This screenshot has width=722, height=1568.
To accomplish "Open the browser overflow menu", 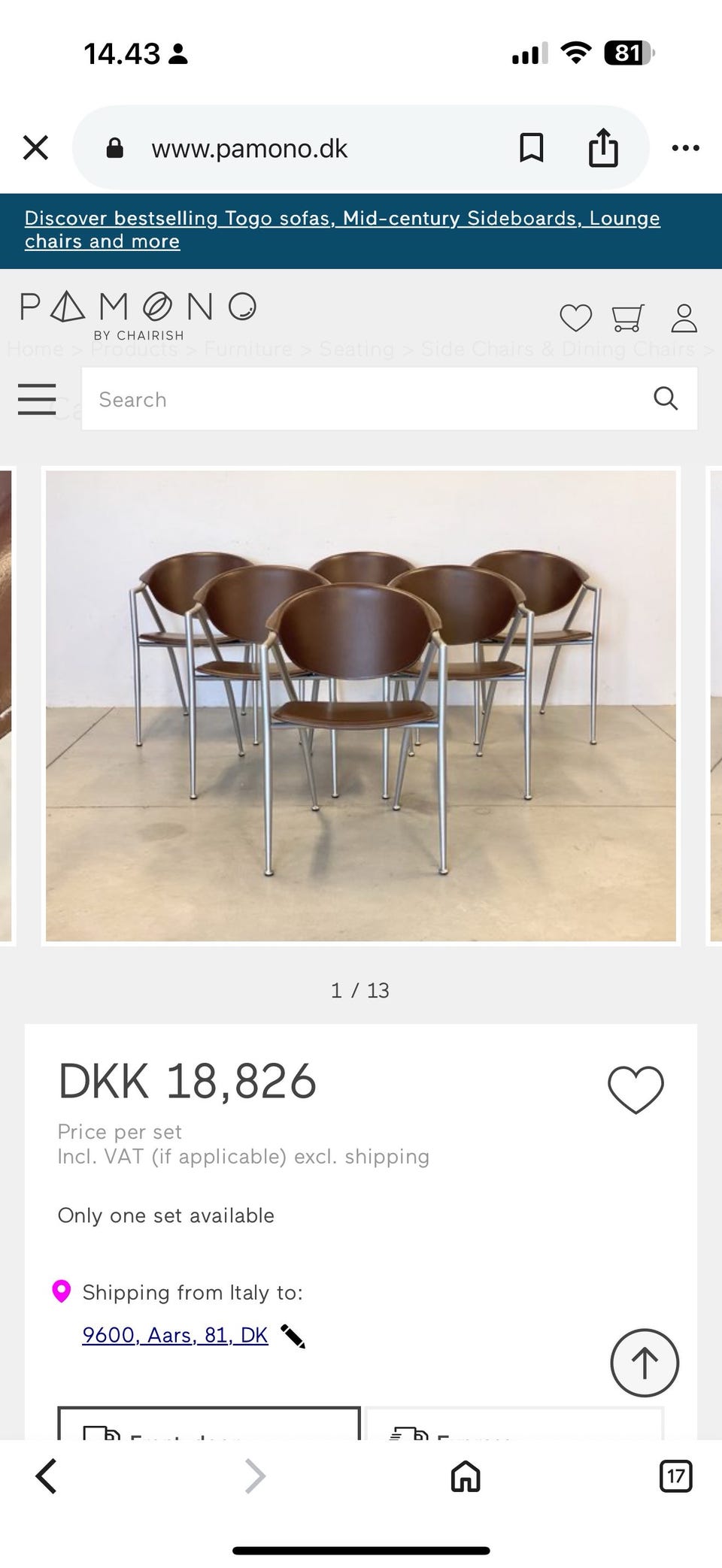I will click(685, 148).
